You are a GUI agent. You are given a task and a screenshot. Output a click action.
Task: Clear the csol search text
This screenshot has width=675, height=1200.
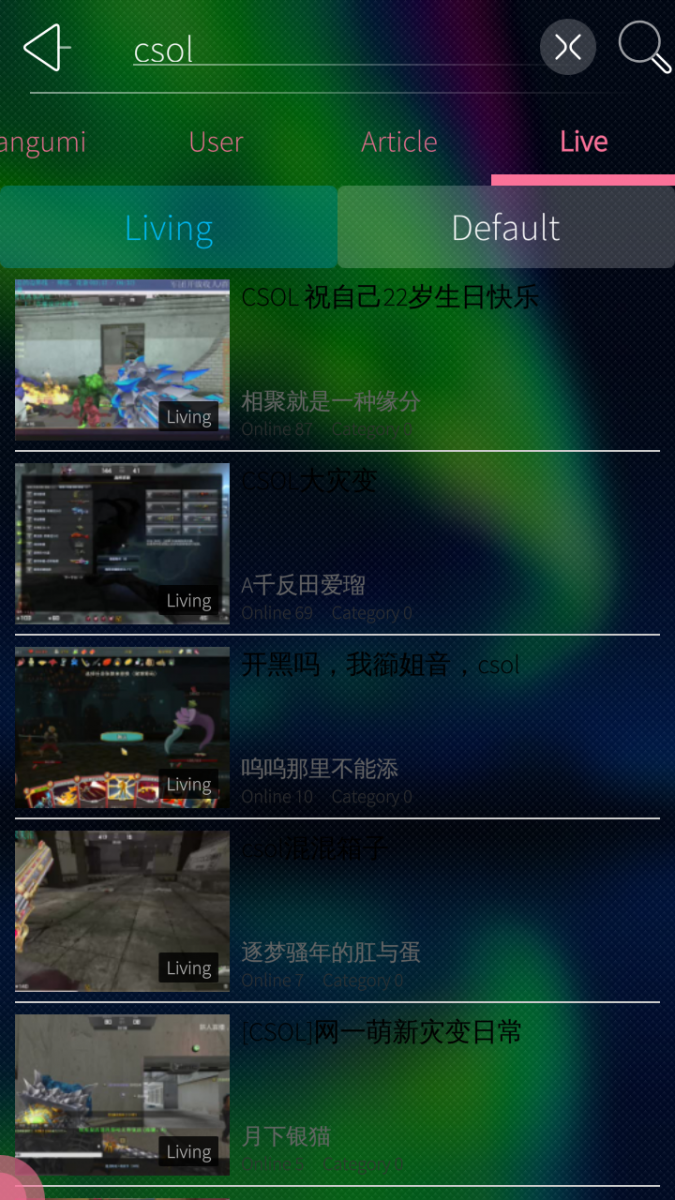pos(567,47)
